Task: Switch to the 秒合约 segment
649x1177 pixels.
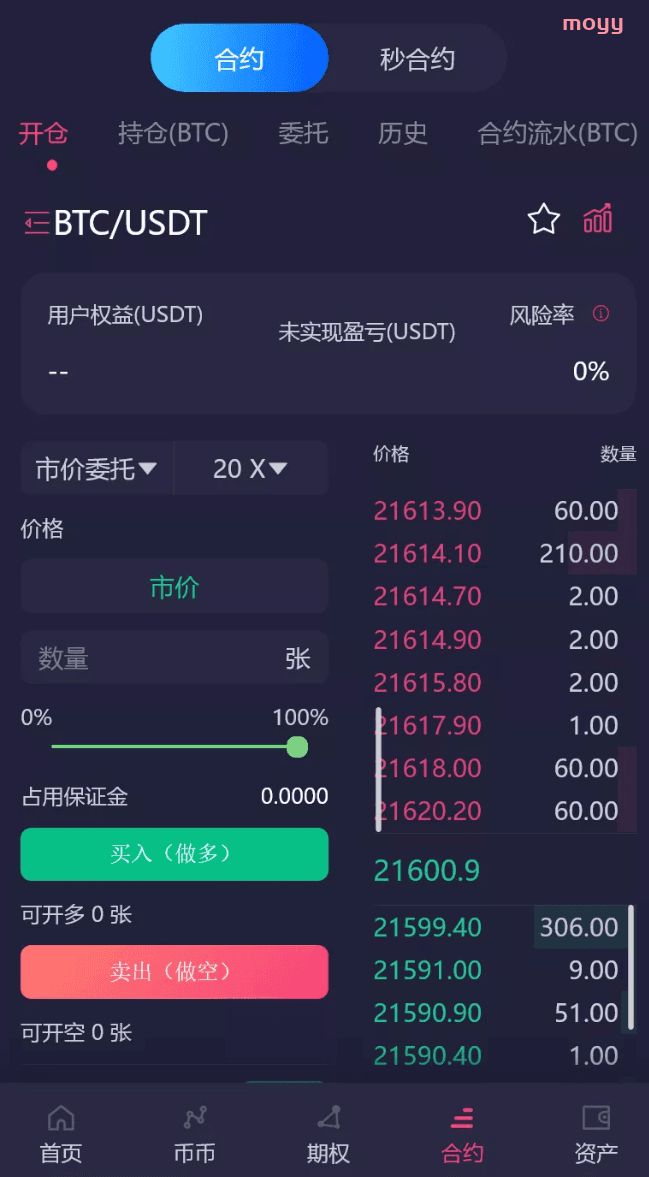Action: [x=417, y=59]
